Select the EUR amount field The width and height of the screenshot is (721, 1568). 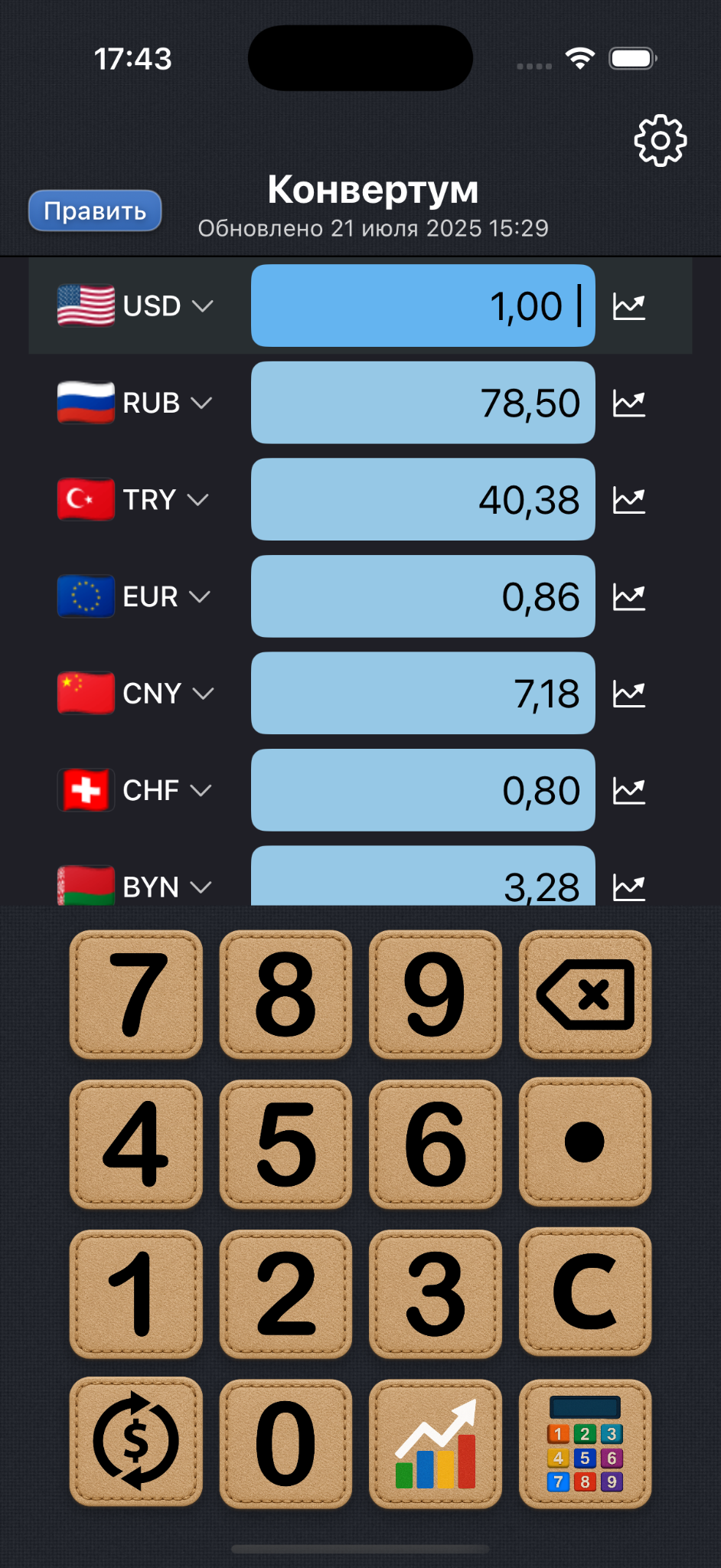(422, 596)
